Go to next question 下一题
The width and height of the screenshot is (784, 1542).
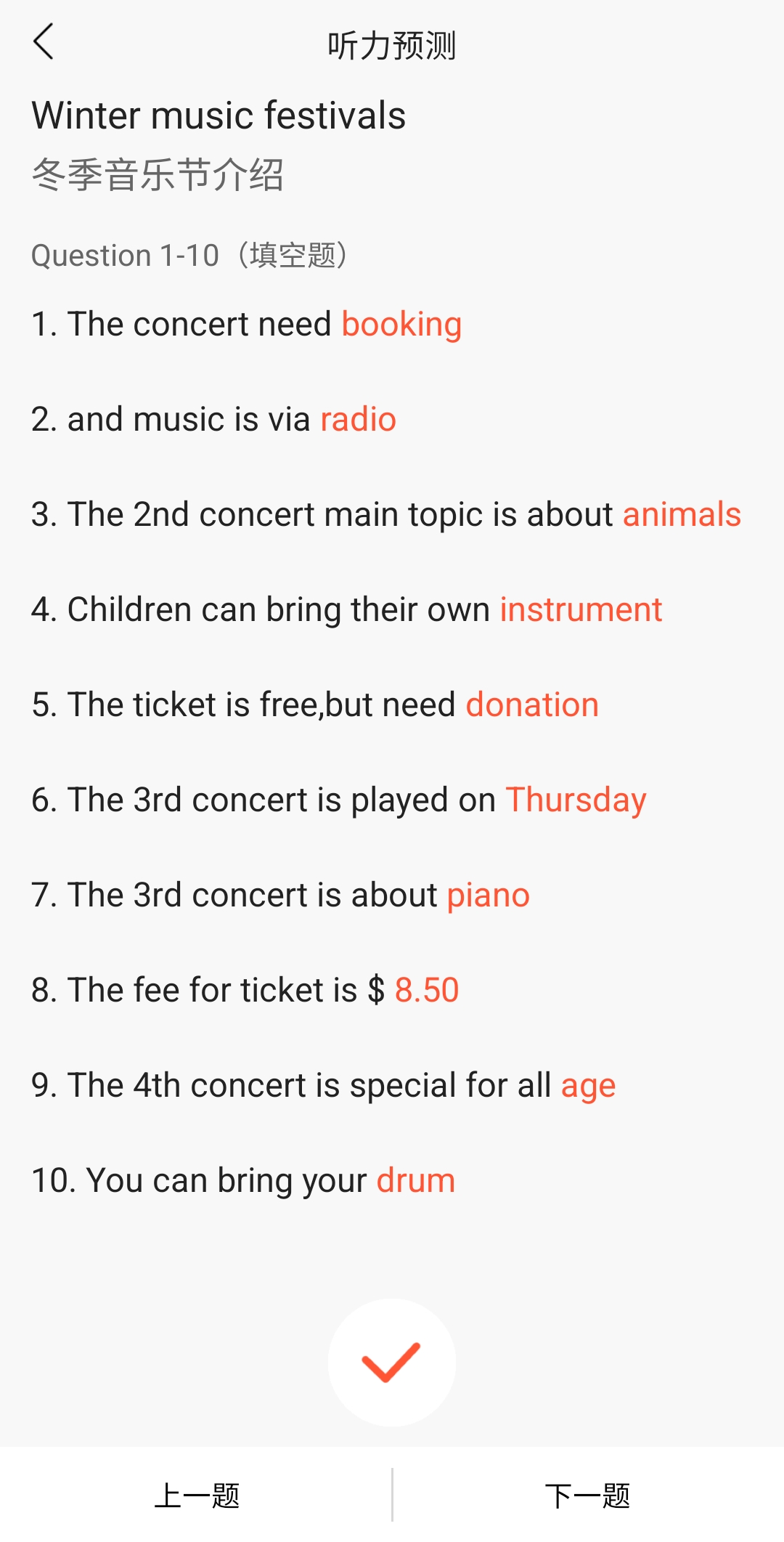tap(587, 1496)
